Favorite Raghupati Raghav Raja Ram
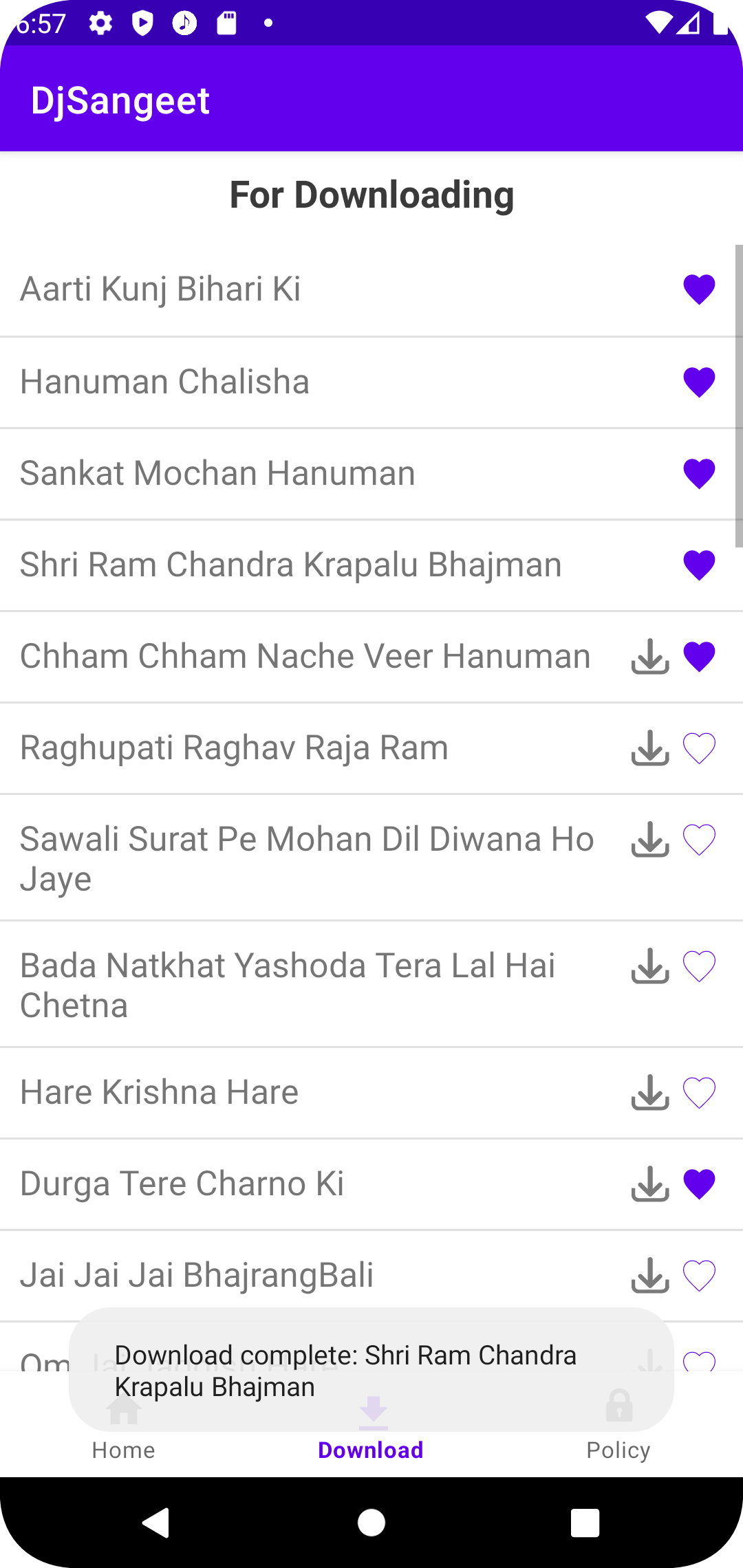 (699, 748)
